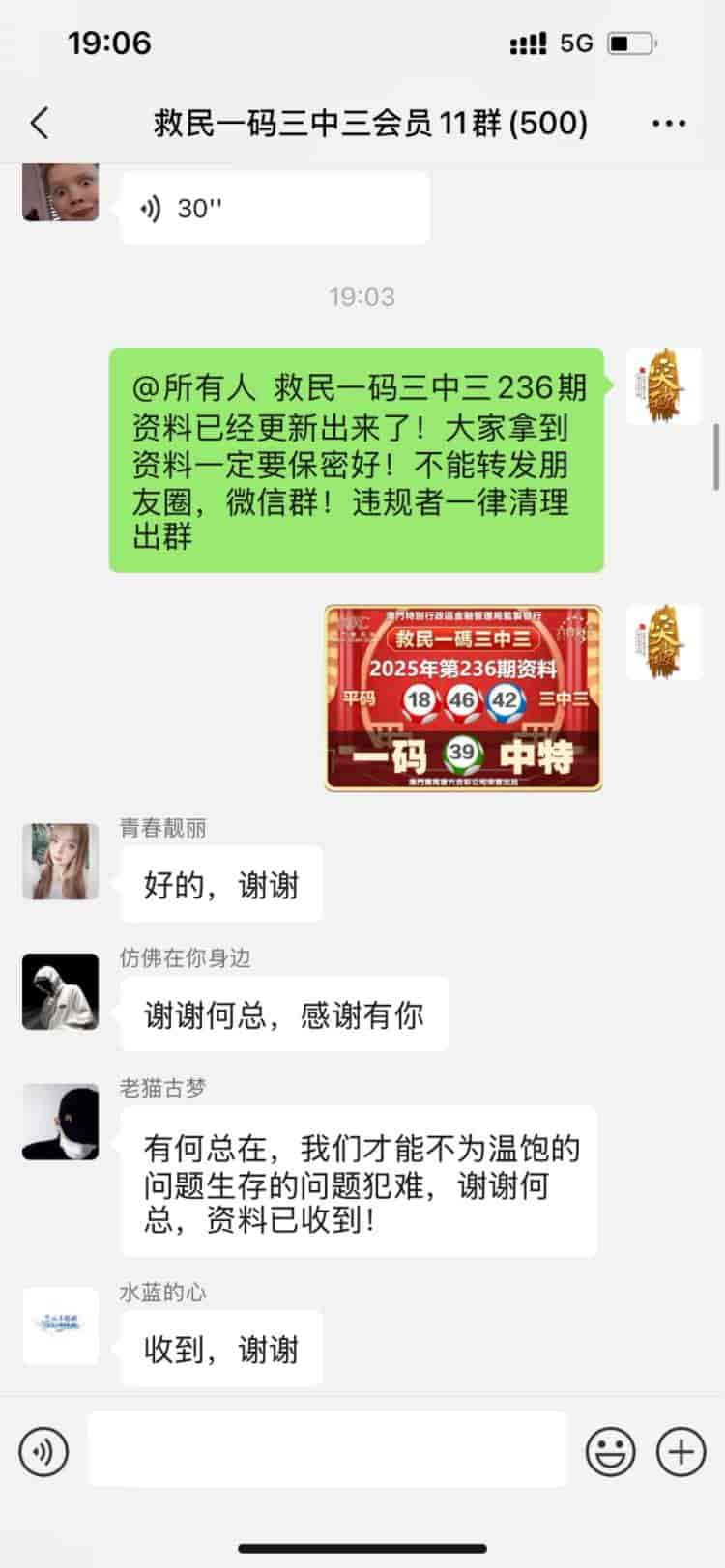Go back from the group chat
This screenshot has height=1568, width=725.
[x=39, y=124]
